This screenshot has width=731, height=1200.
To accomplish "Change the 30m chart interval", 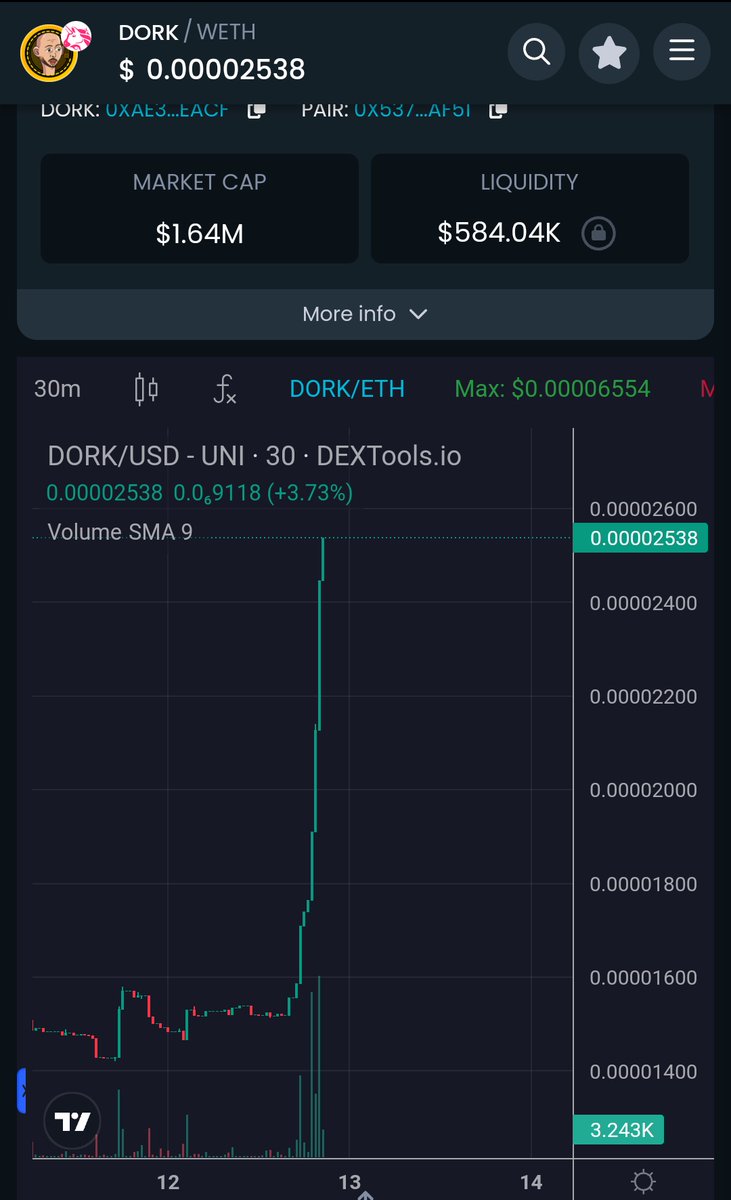I will click(x=57, y=389).
